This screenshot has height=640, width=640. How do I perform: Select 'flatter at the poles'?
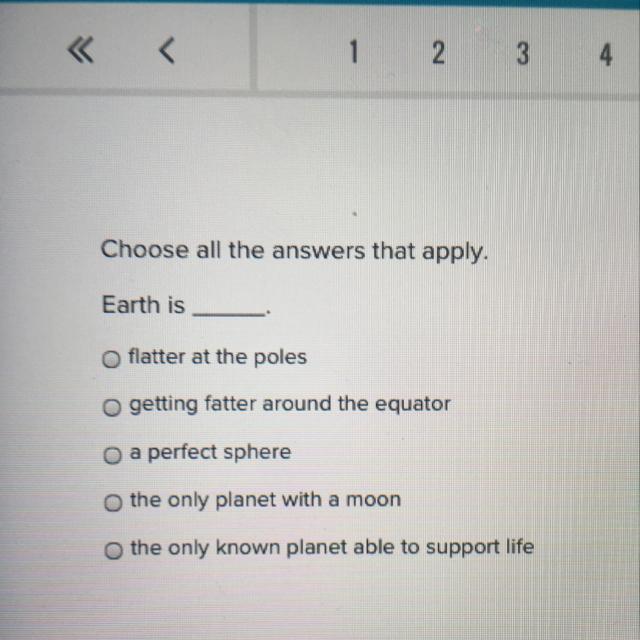pos(112,360)
